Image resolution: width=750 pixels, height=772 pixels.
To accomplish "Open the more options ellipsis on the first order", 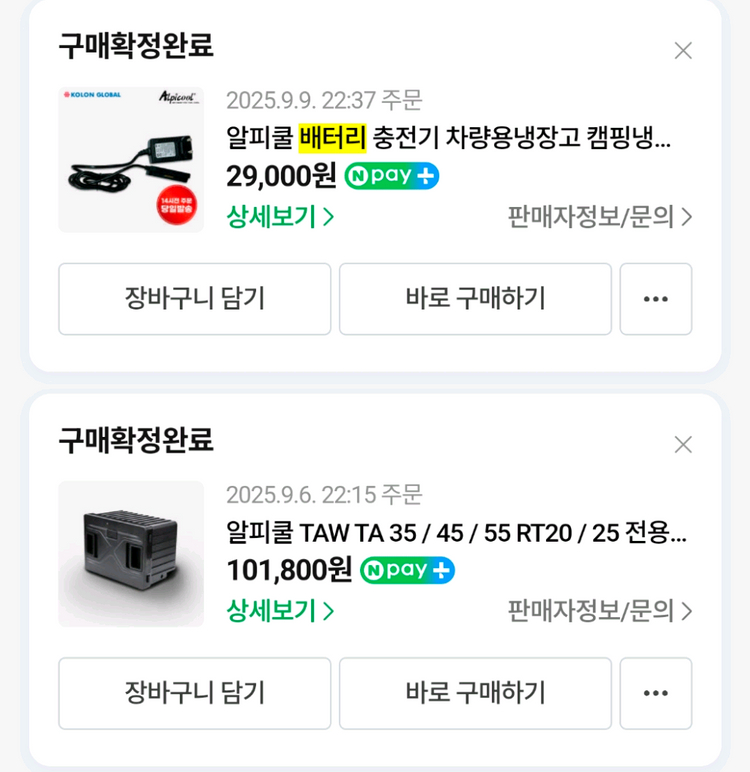I will 656,299.
